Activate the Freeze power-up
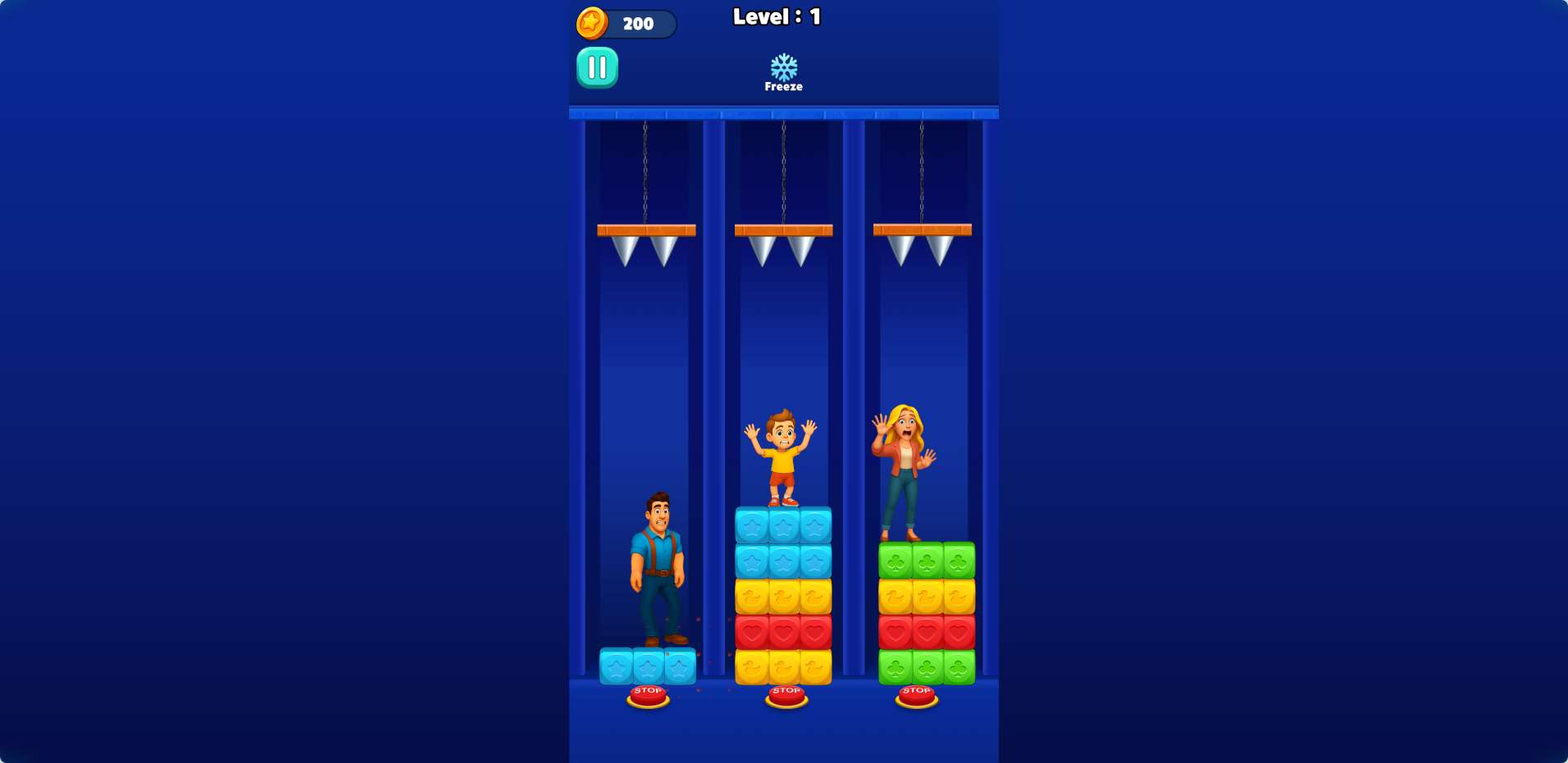Viewport: 1568px width, 763px height. (783, 72)
